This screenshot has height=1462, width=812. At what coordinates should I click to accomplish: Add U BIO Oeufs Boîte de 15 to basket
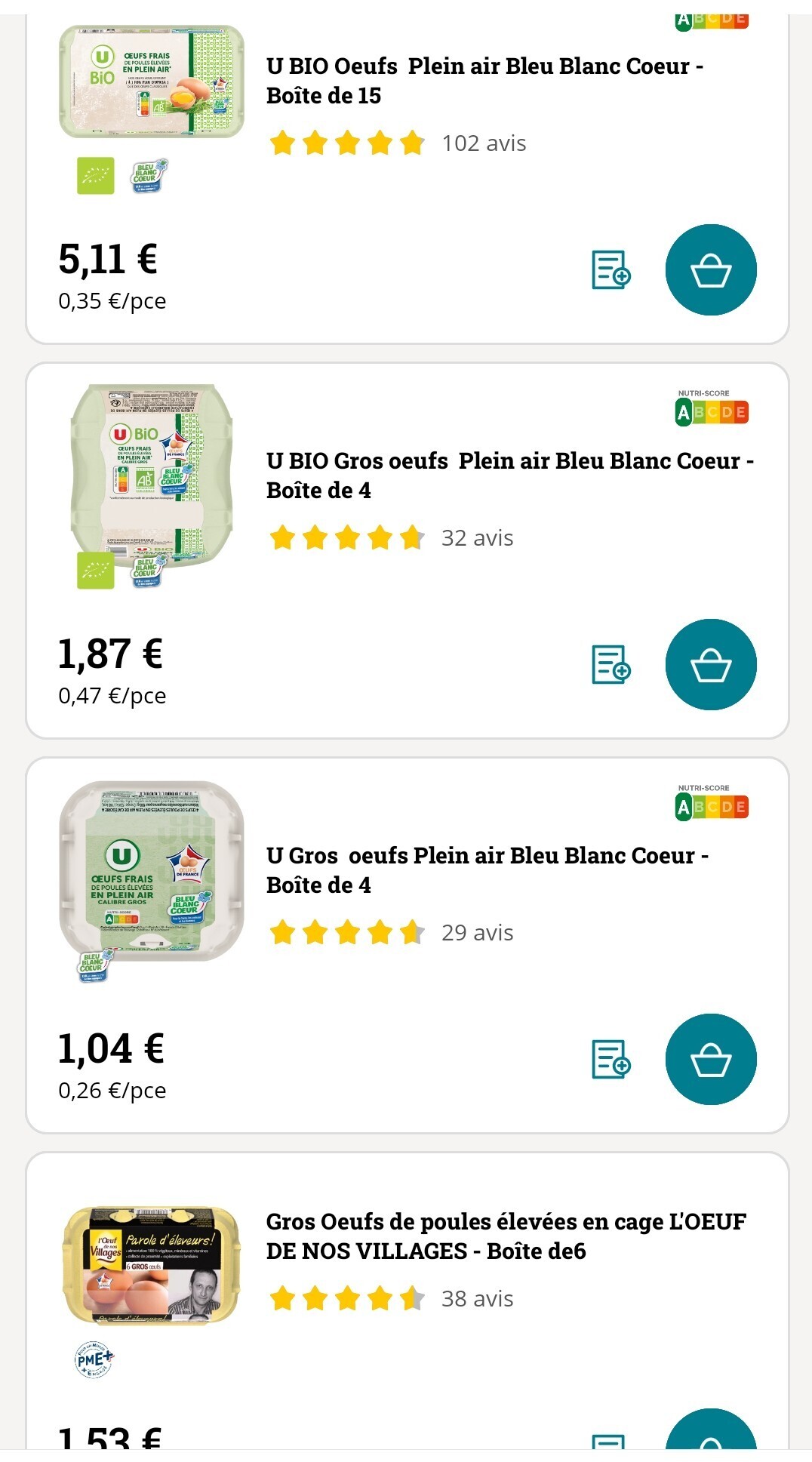pos(711,270)
